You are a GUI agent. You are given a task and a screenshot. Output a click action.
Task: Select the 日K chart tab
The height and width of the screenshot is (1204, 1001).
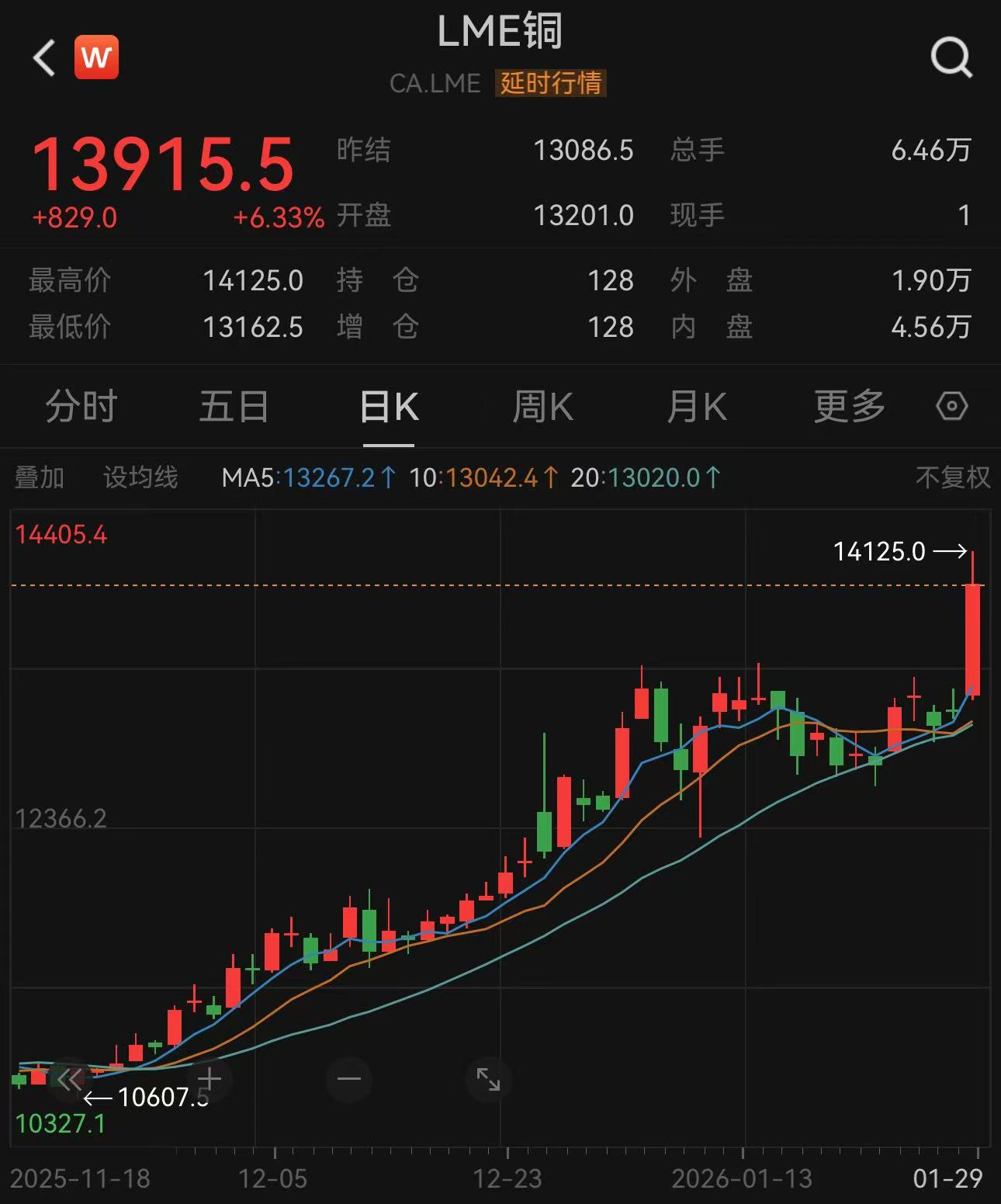pos(389,407)
